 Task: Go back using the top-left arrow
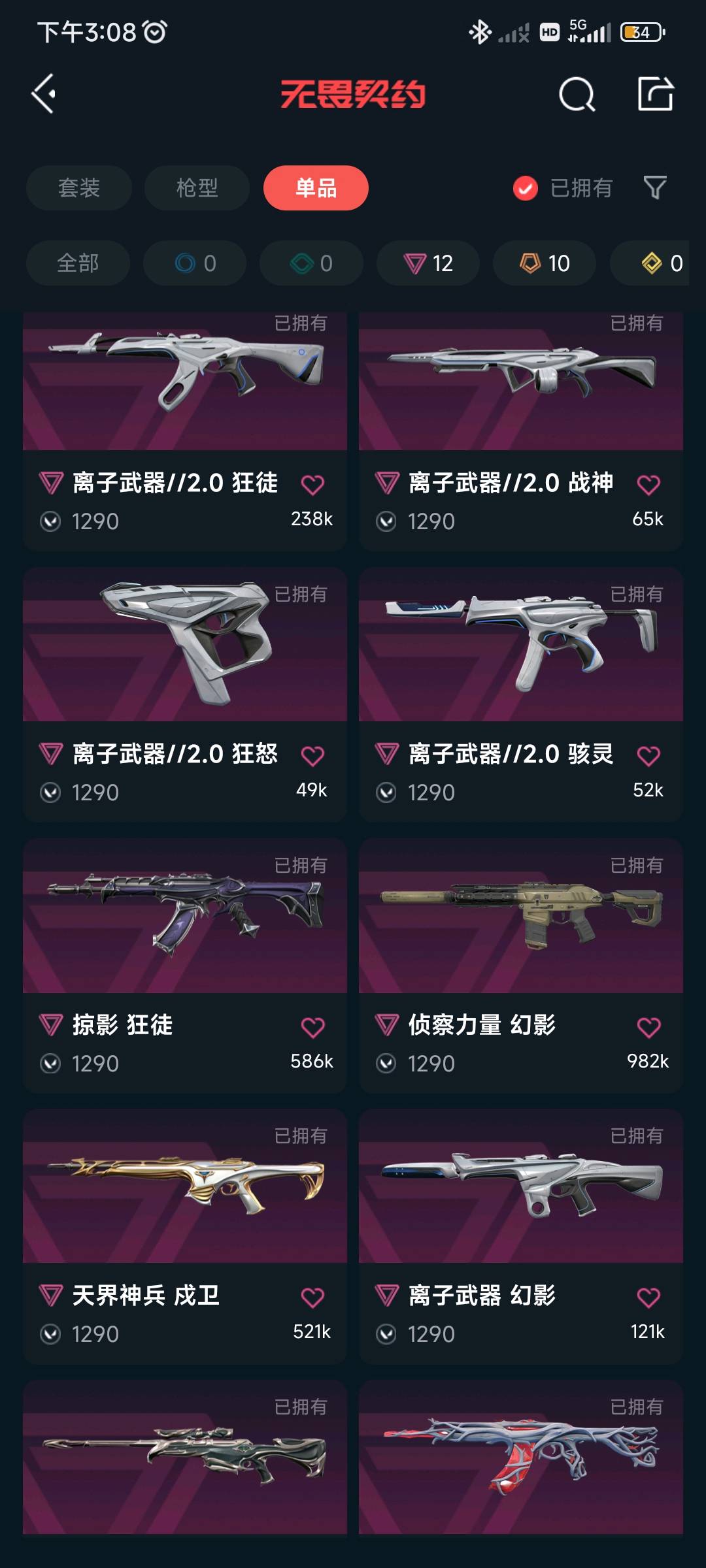(44, 94)
